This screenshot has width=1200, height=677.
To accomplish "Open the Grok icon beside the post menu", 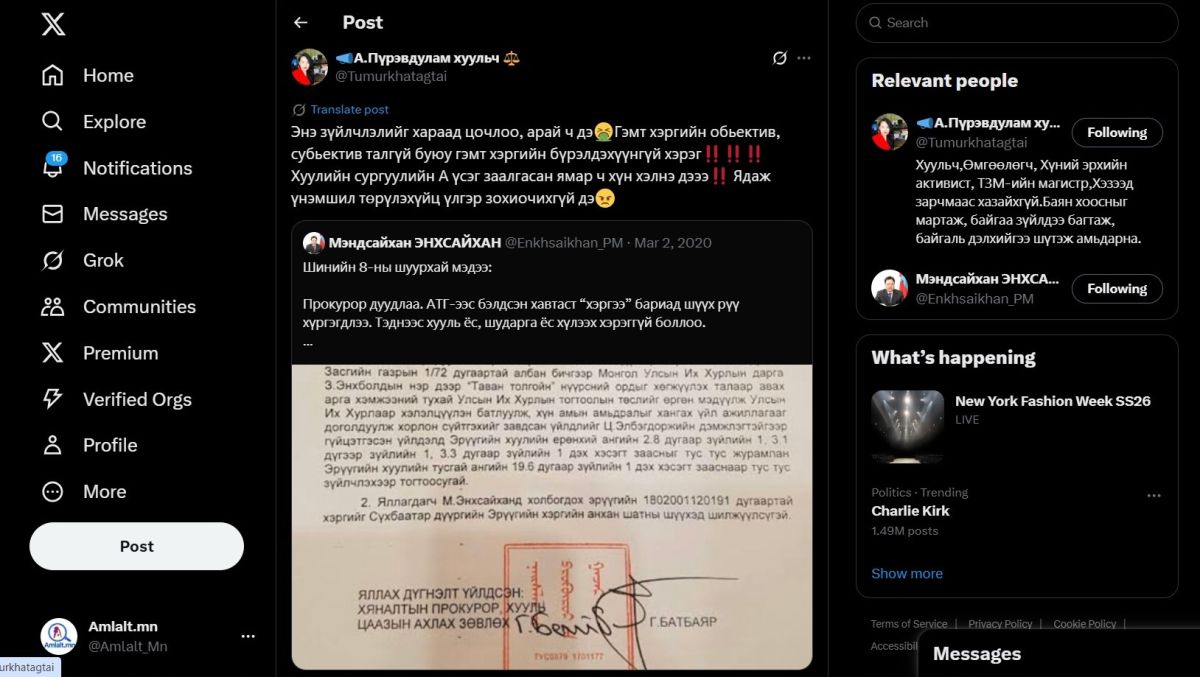I will pos(780,58).
